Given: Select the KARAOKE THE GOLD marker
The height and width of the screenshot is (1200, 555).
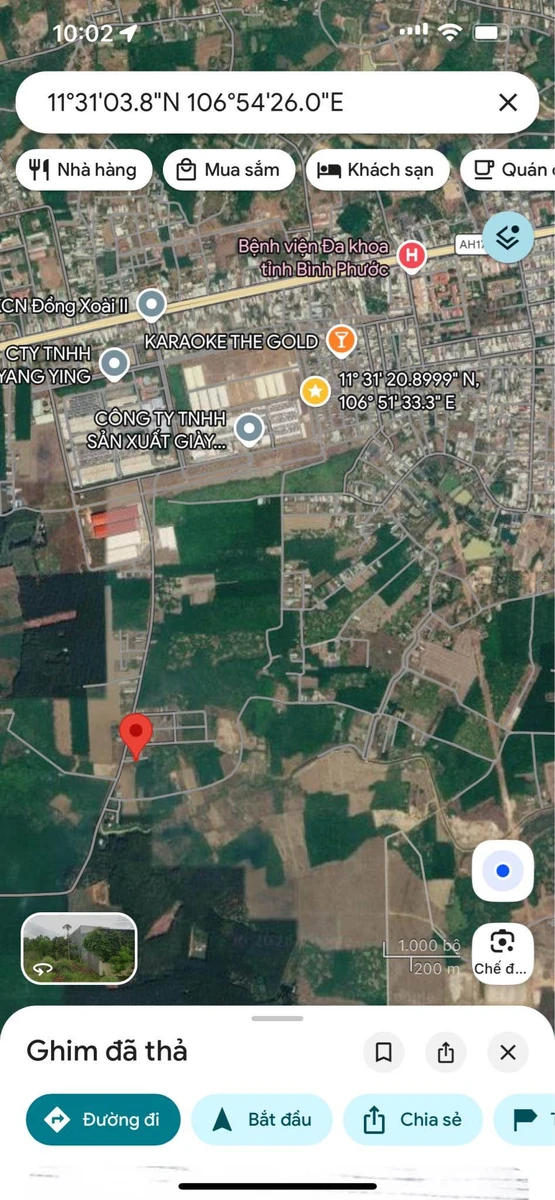Looking at the screenshot, I should pyautogui.click(x=341, y=340).
